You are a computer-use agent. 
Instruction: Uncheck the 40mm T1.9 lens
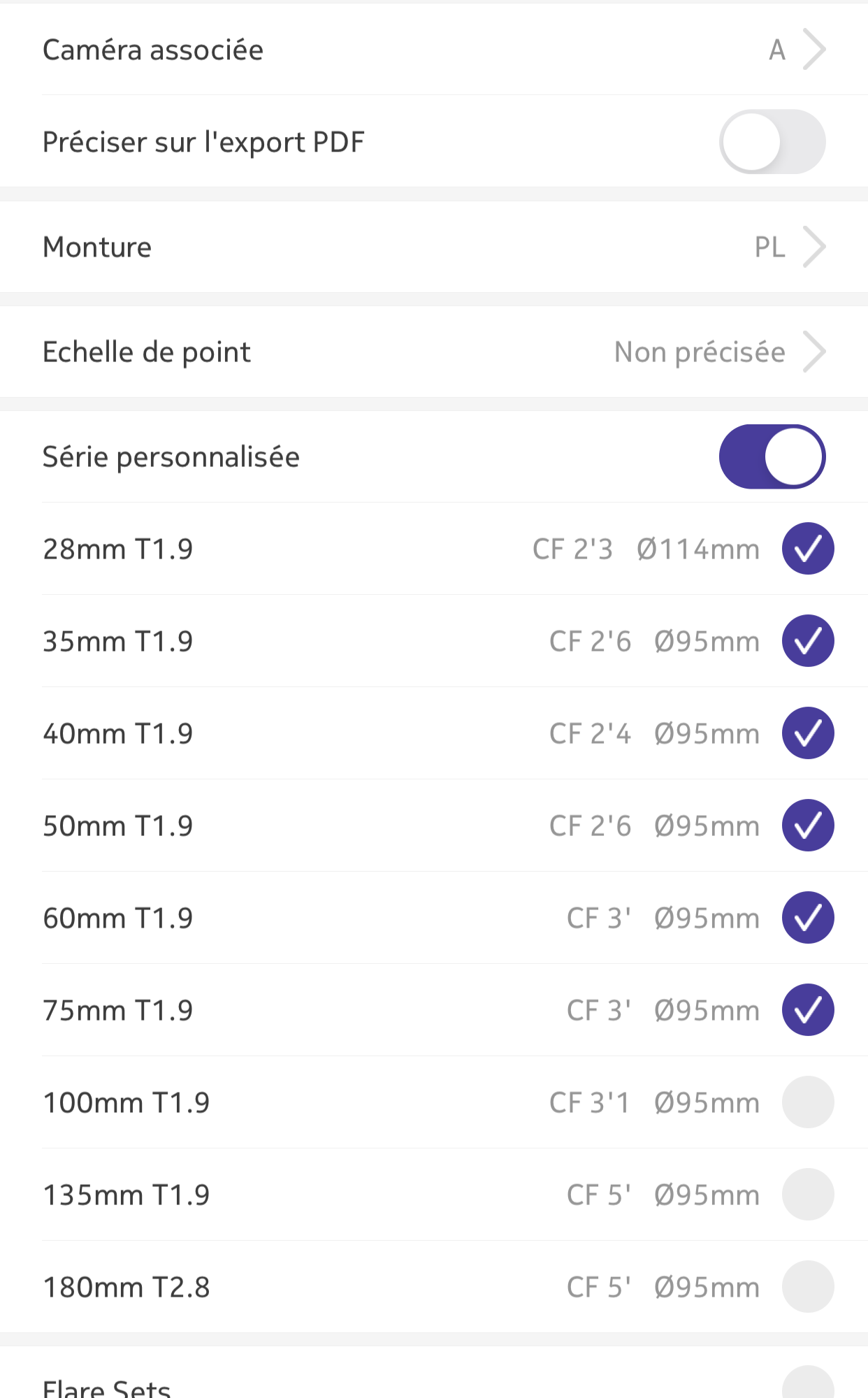coord(808,733)
